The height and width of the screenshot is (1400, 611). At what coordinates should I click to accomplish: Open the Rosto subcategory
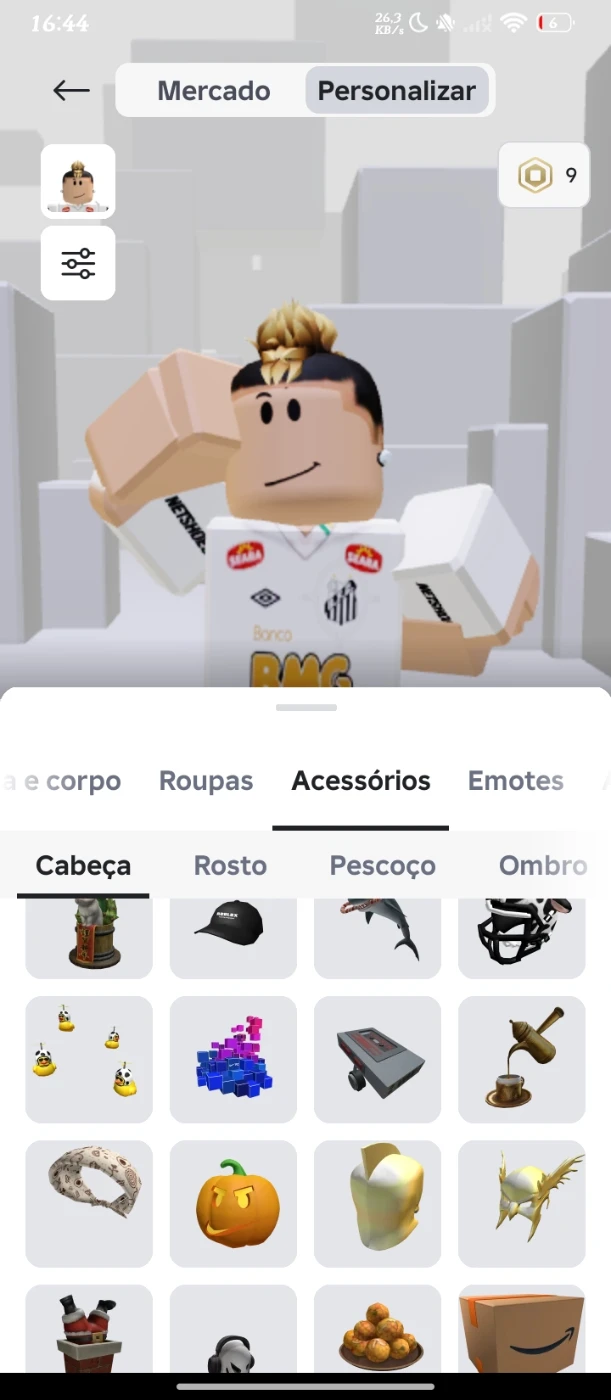click(230, 866)
